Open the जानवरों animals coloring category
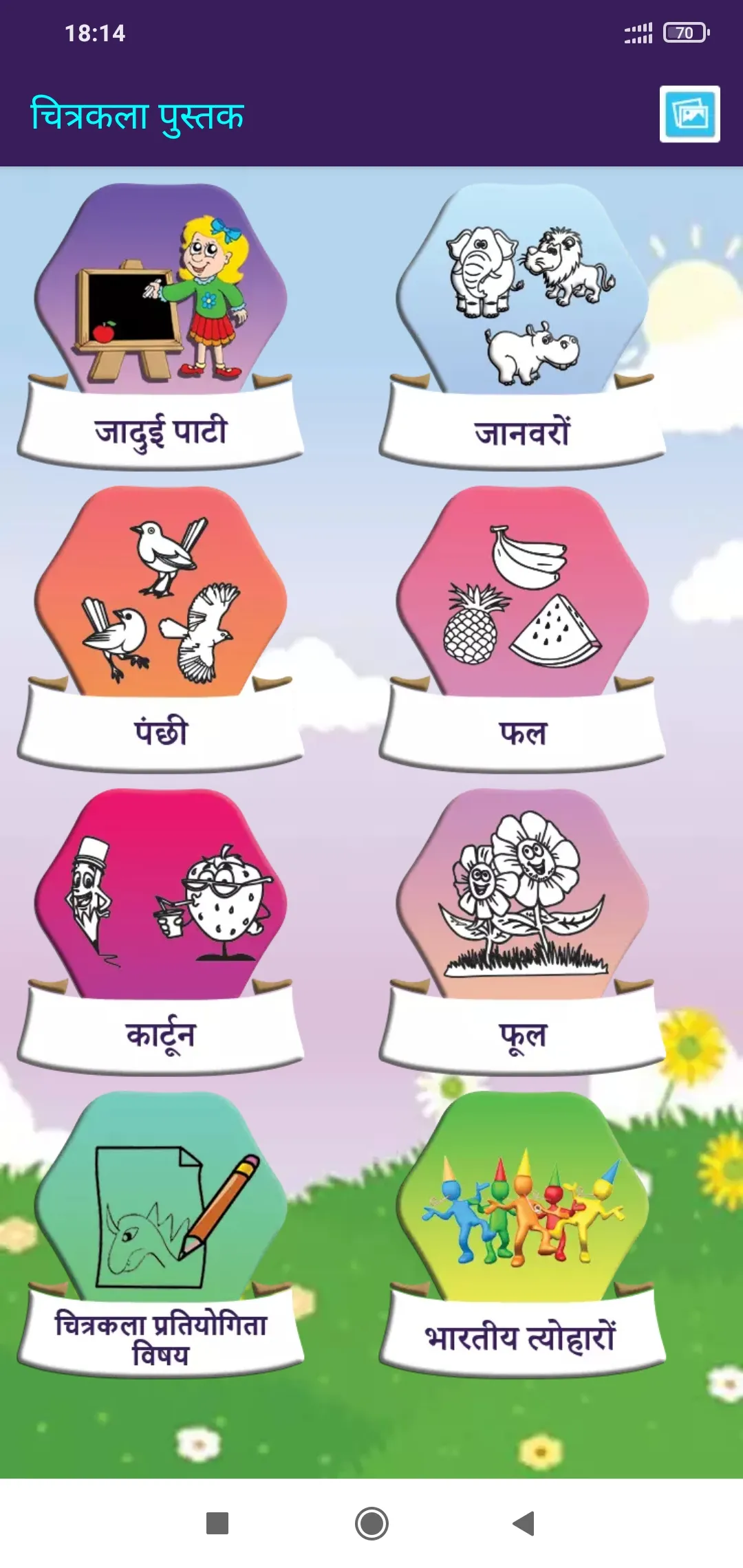Screen dimensions: 743x1568 point(522,326)
